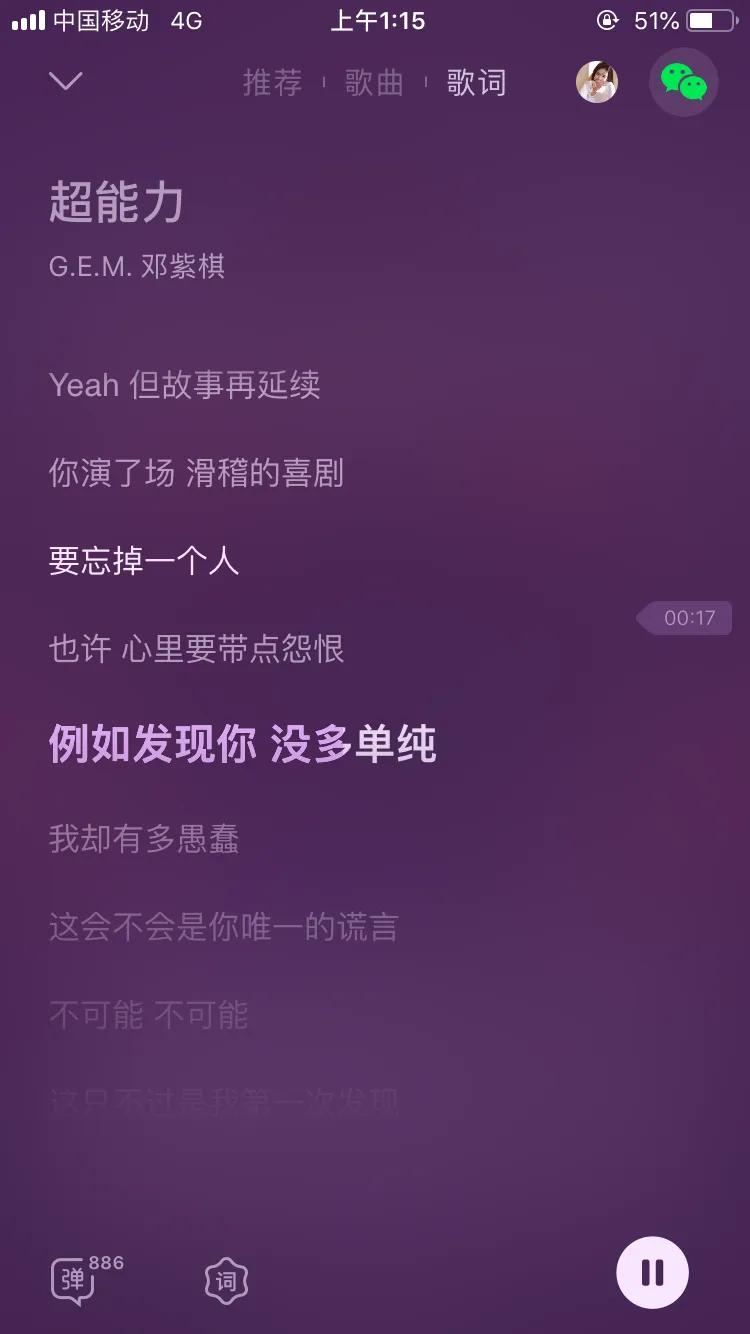Switch to the 歌曲 tab
Viewport: 750px width, 1334px height.
tap(376, 84)
